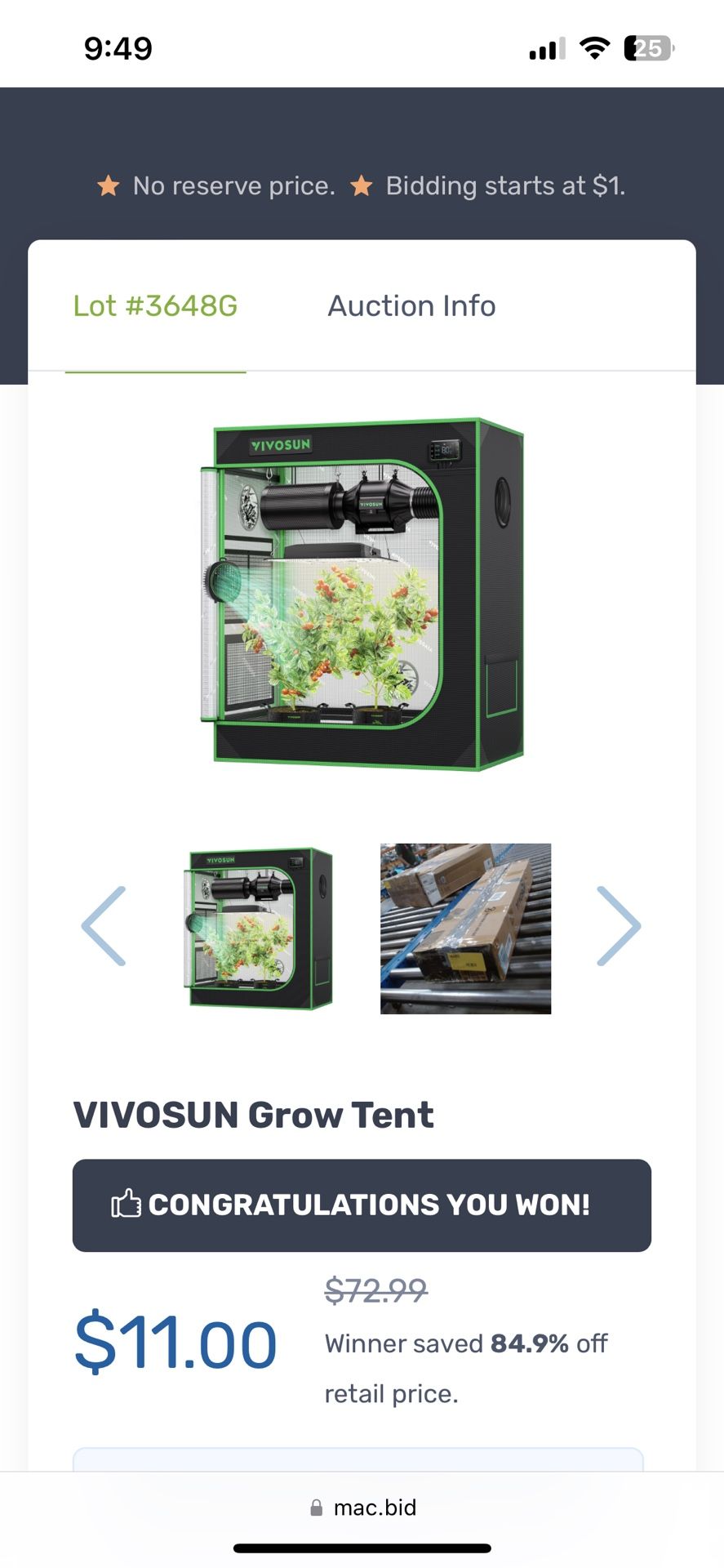View the warehouse boxes thumbnail photo

point(465,929)
